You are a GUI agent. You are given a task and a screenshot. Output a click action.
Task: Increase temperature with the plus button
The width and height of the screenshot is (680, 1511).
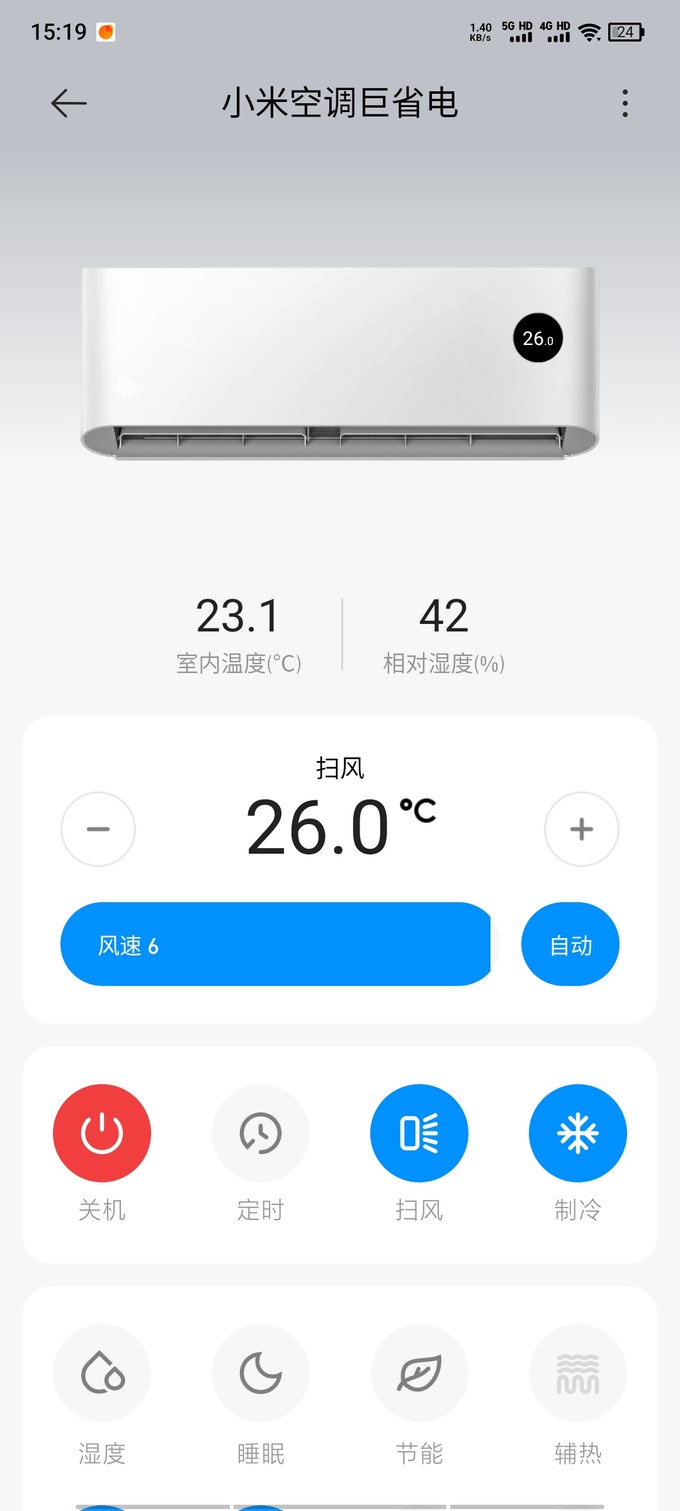coord(581,829)
